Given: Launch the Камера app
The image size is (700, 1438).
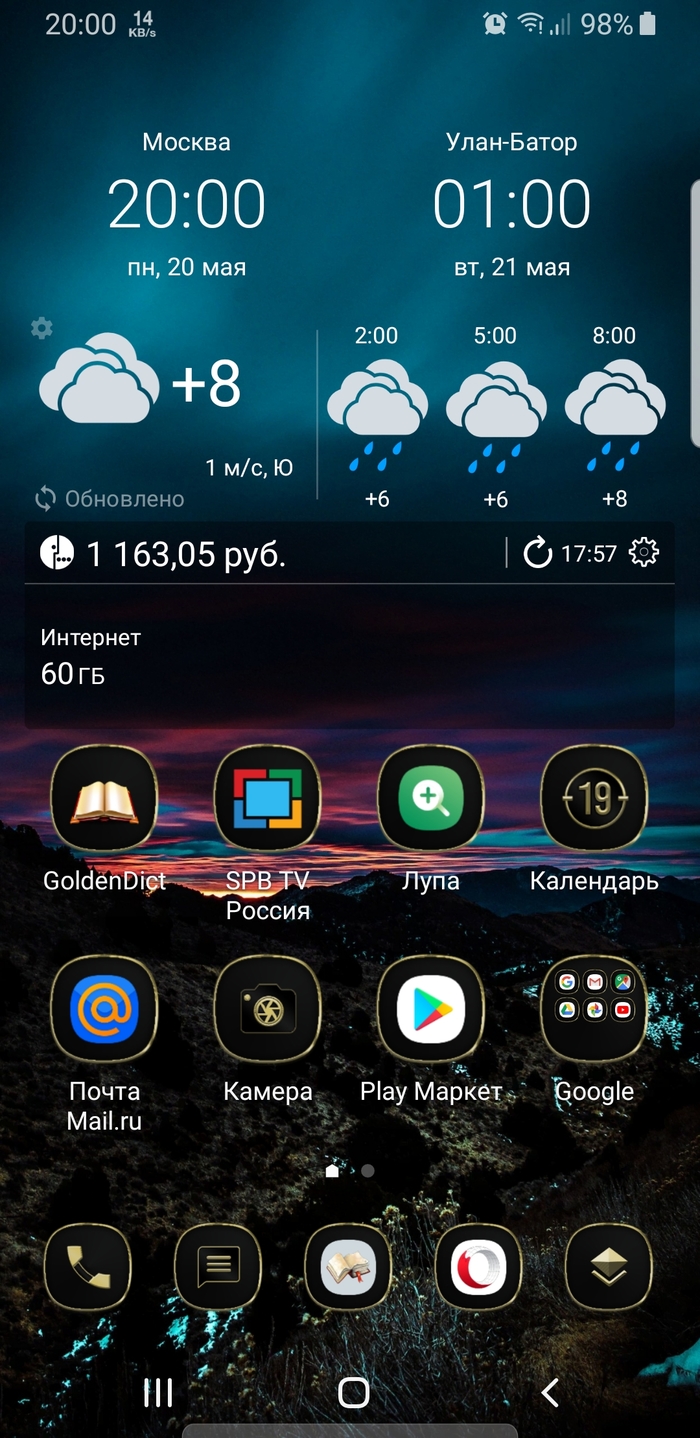Looking at the screenshot, I should point(267,1008).
